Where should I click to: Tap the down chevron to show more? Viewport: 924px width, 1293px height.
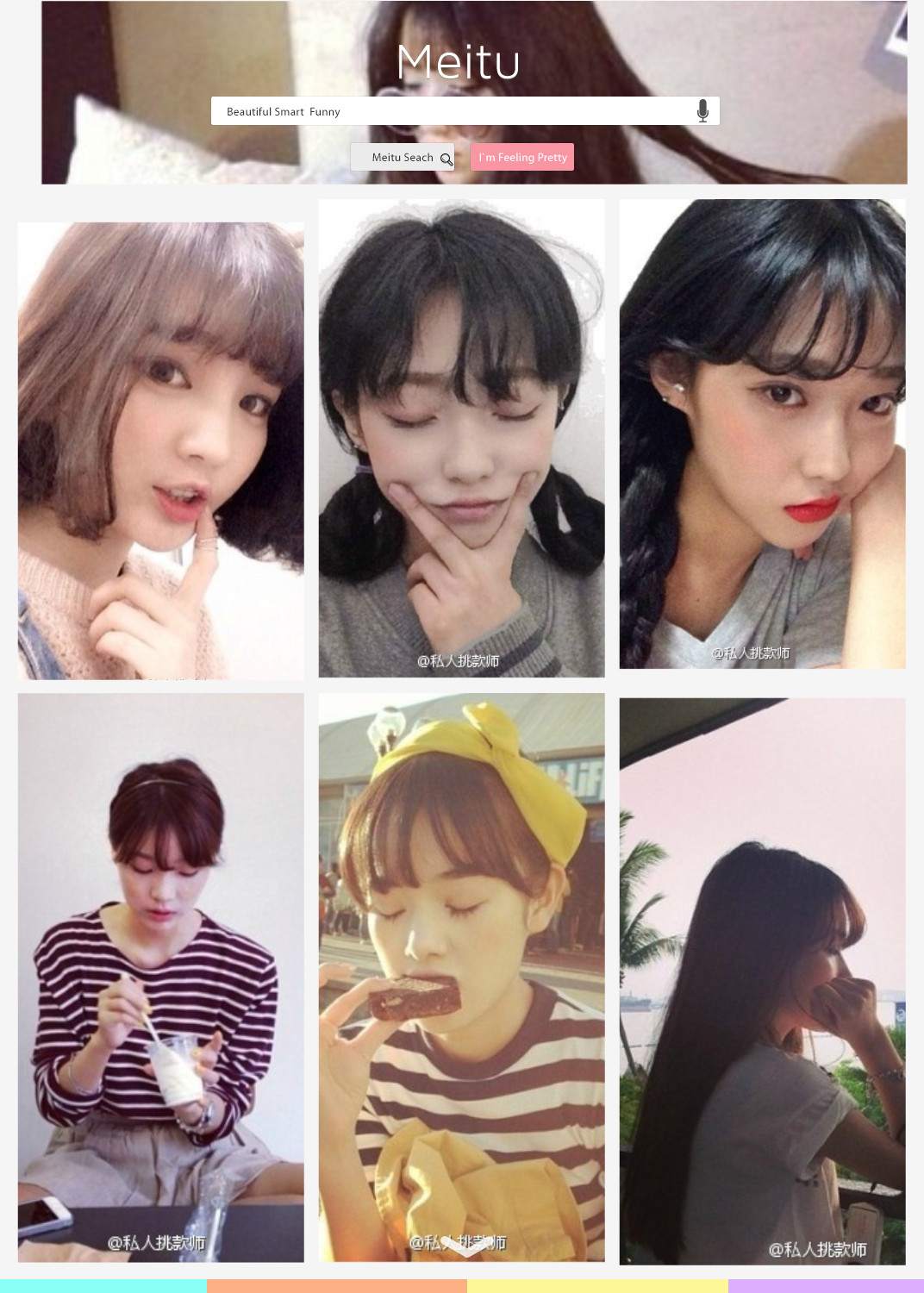[465, 1249]
